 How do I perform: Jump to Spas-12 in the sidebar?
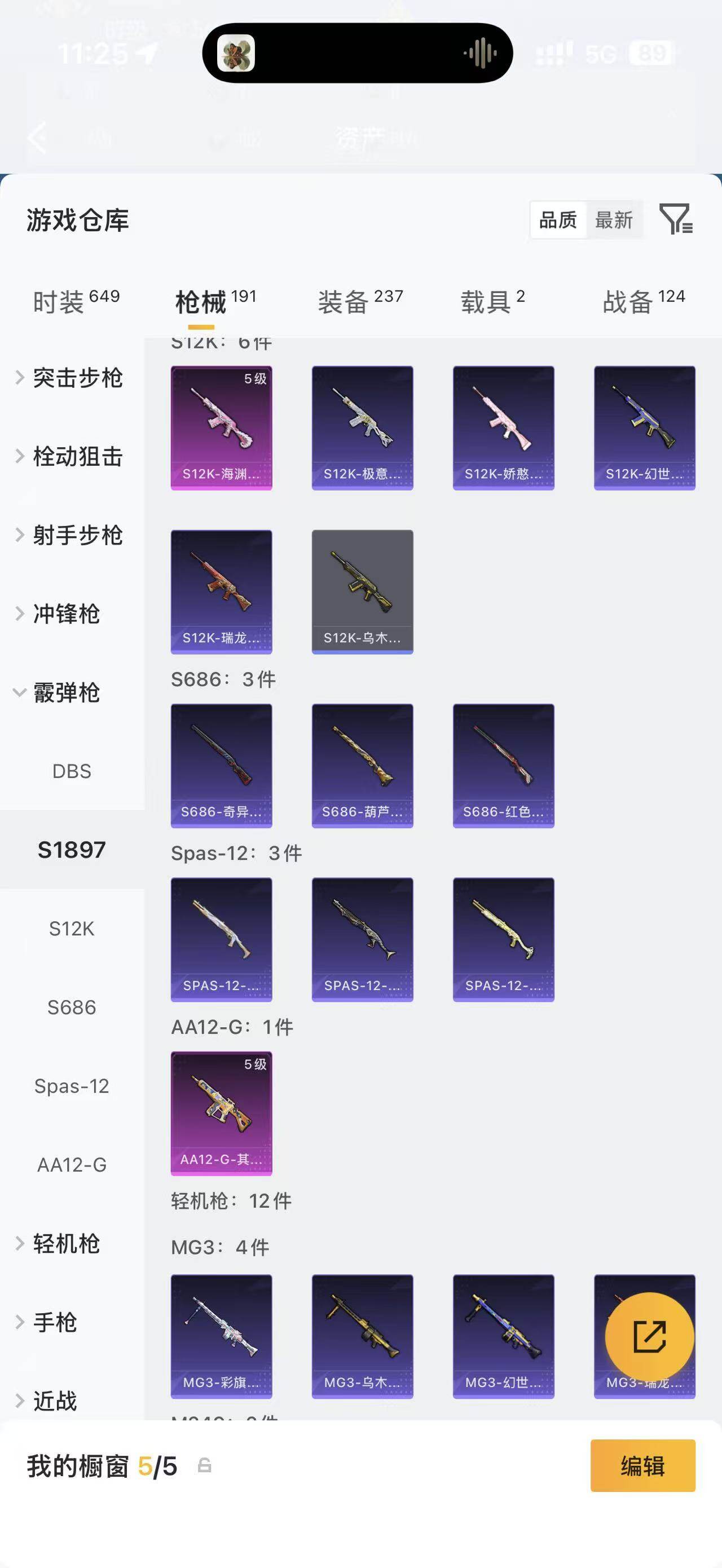(72, 1086)
